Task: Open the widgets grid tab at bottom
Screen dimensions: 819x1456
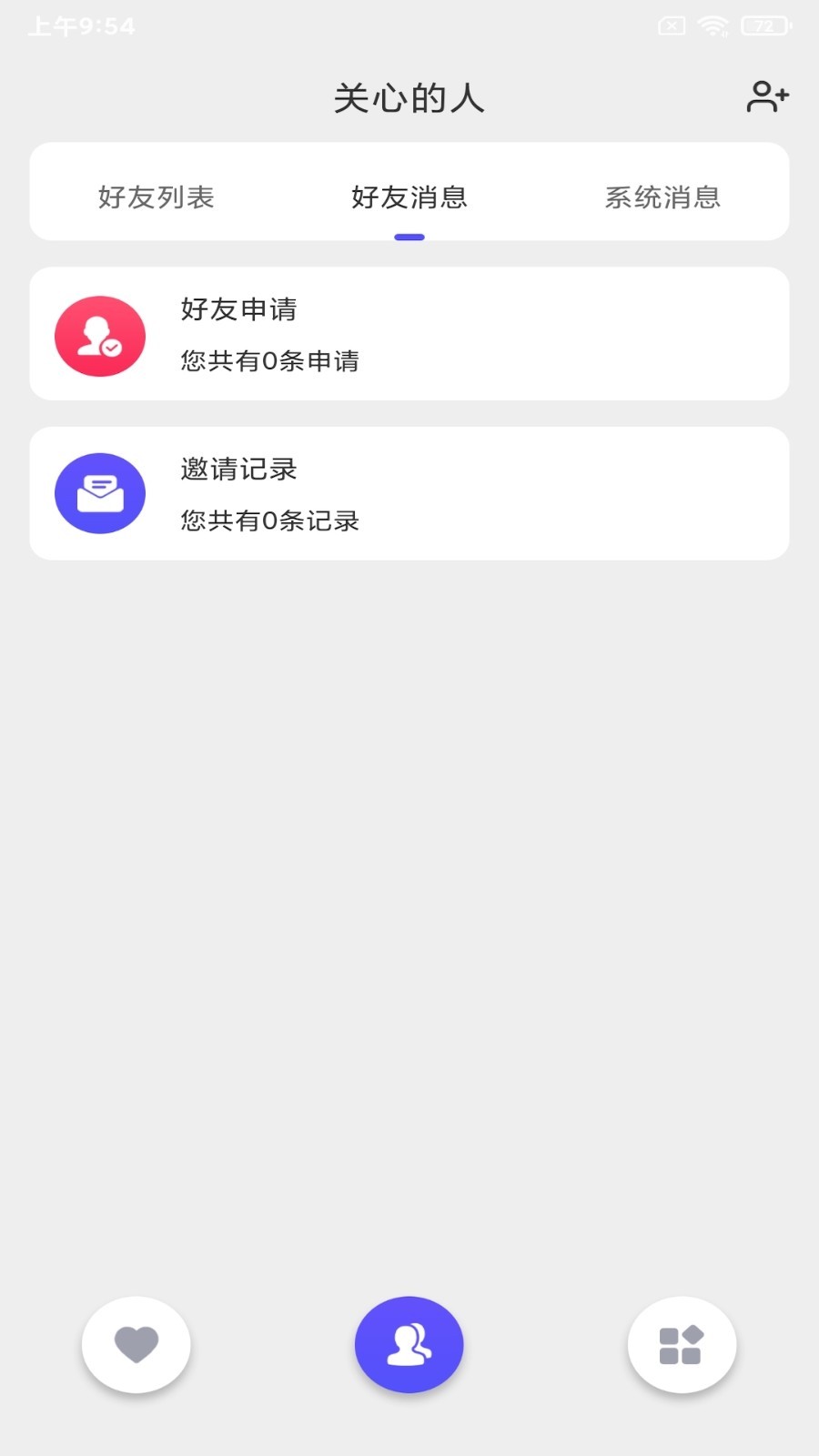Action: tap(682, 1344)
